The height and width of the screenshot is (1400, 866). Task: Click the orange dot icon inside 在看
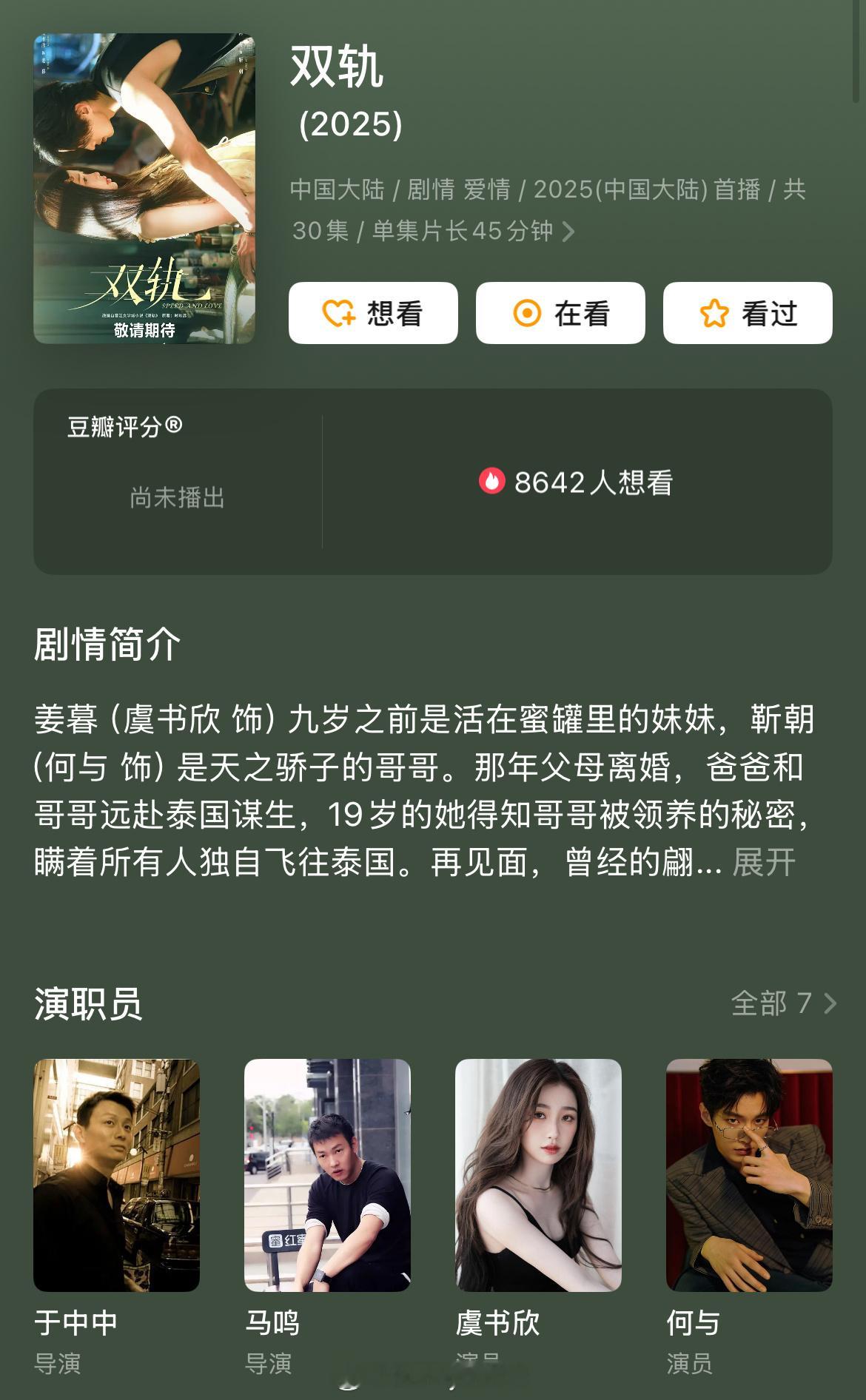pyautogui.click(x=527, y=313)
